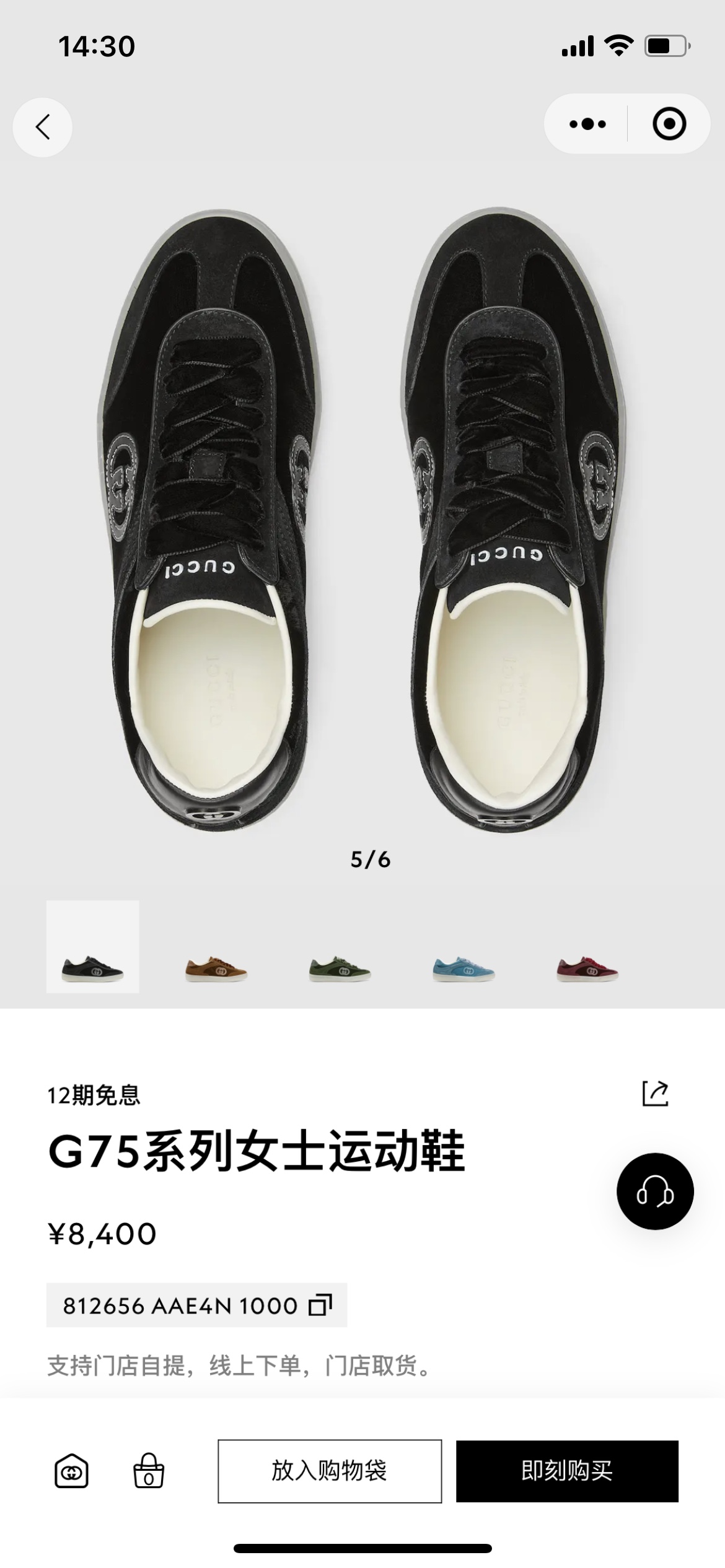725x1568 pixels.
Task: Go back using the arrow button
Action: [42, 127]
